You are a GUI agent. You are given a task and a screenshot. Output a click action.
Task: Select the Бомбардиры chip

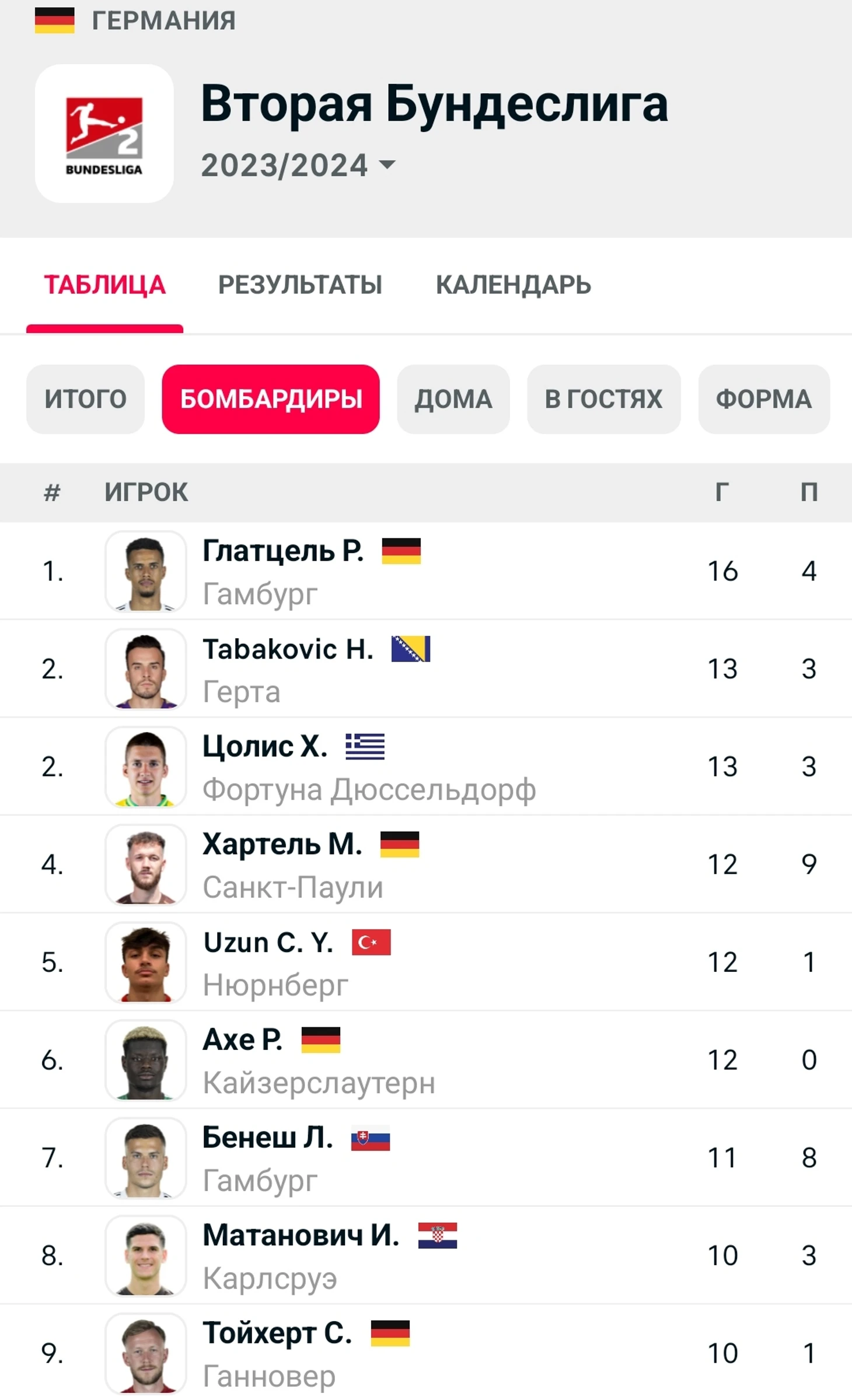point(271,399)
